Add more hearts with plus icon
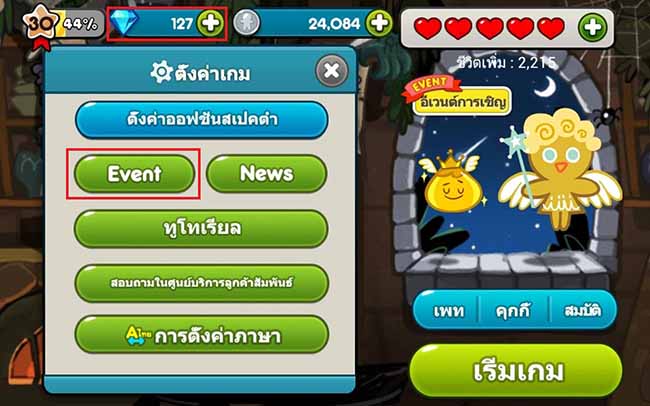Screen dimensions: 650x406 click(x=592, y=27)
